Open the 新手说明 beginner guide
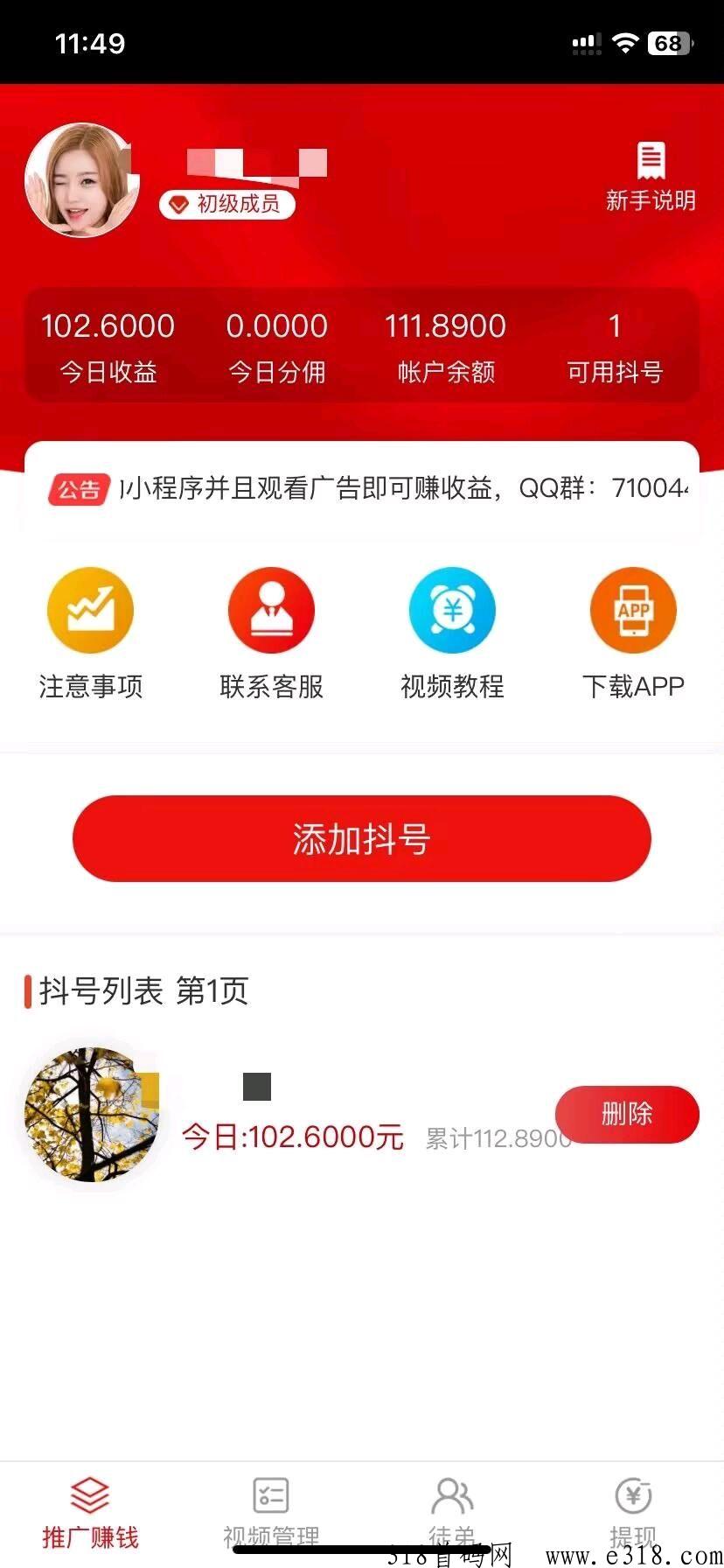 click(x=651, y=178)
